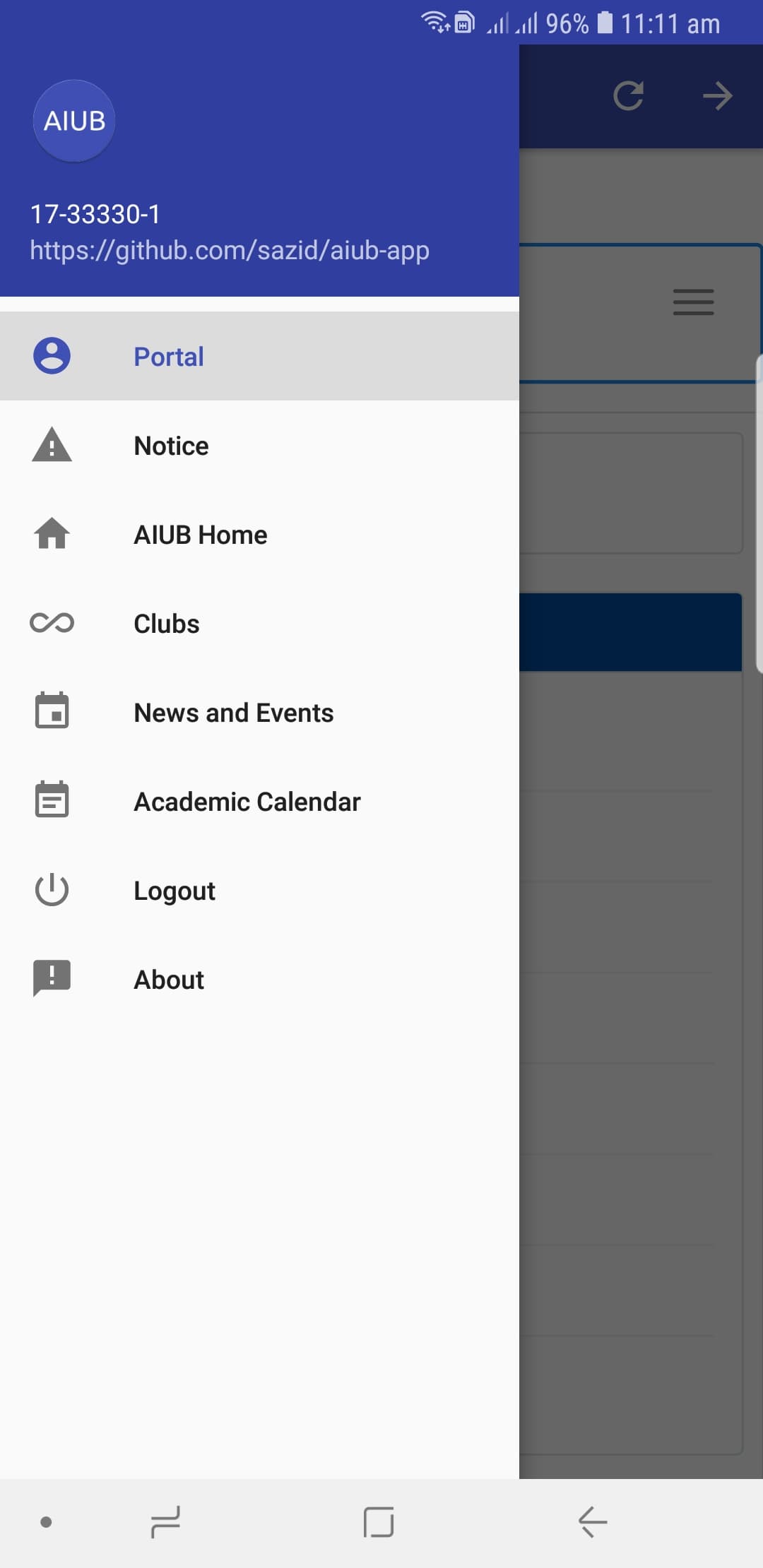
Task: Open the About page
Action: pos(169,980)
